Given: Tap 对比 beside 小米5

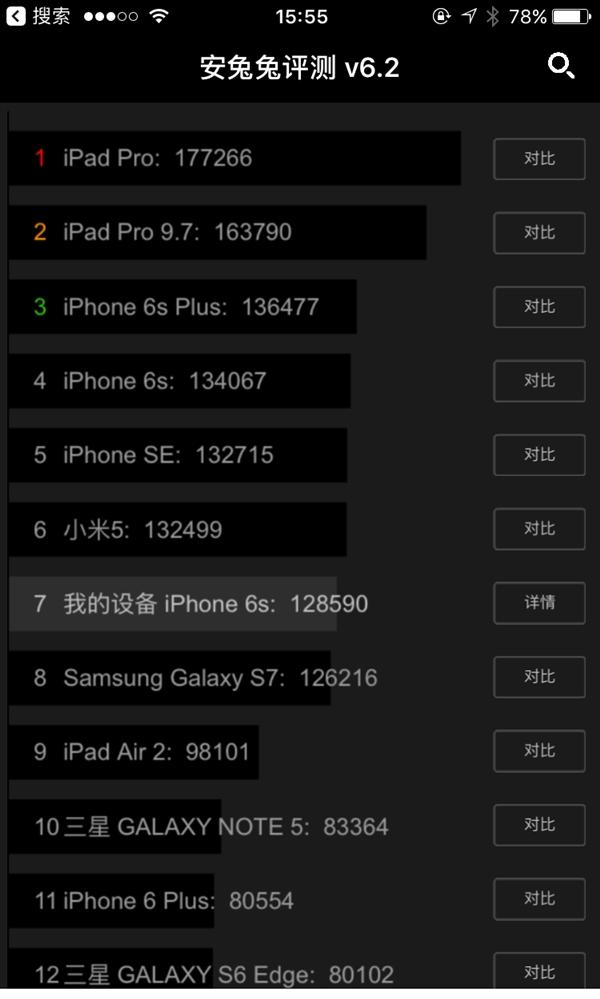Looking at the screenshot, I should coord(539,529).
